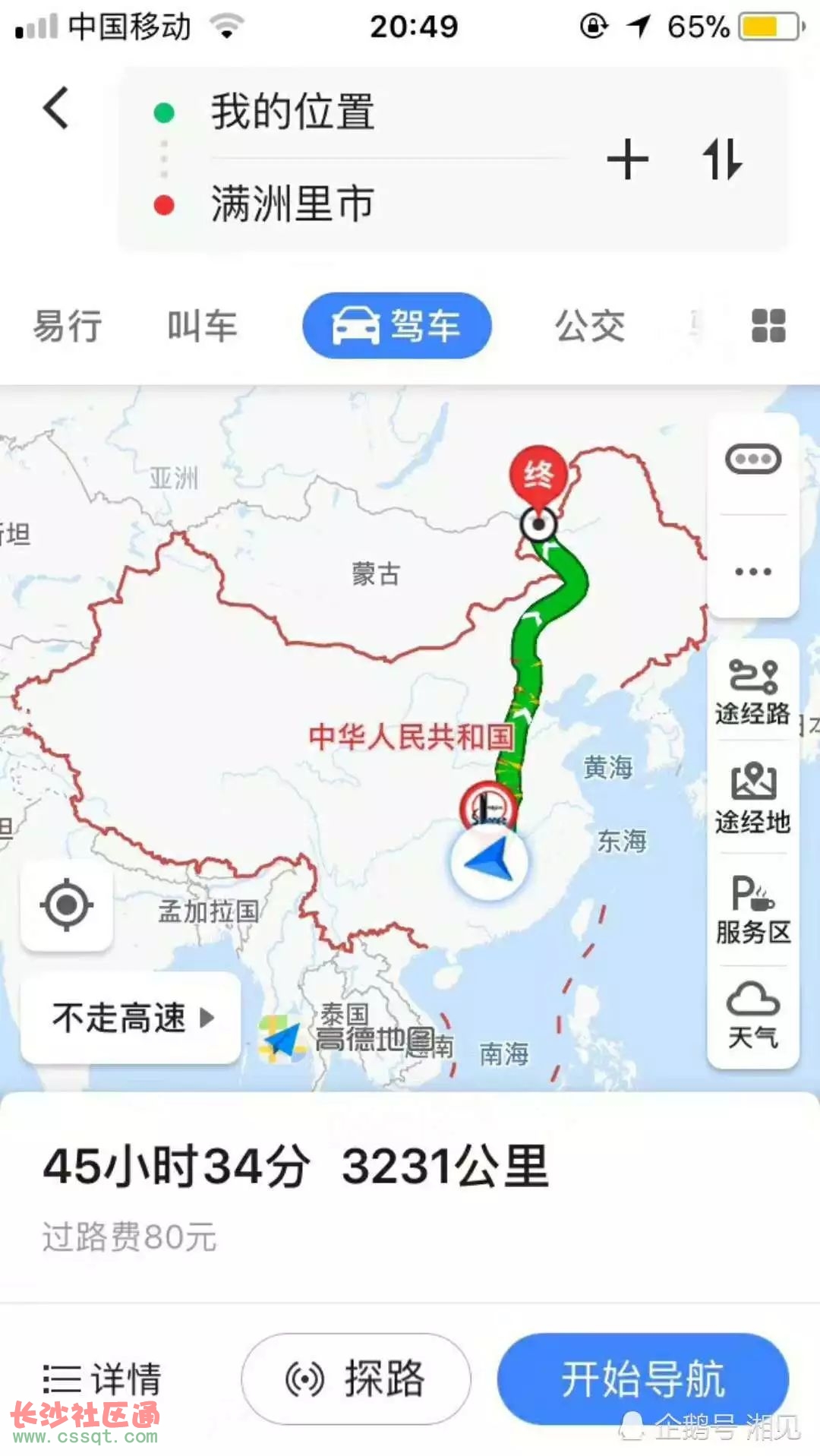The height and width of the screenshot is (1456, 820).
Task: Check 天气 weather along the route
Action: click(752, 1015)
